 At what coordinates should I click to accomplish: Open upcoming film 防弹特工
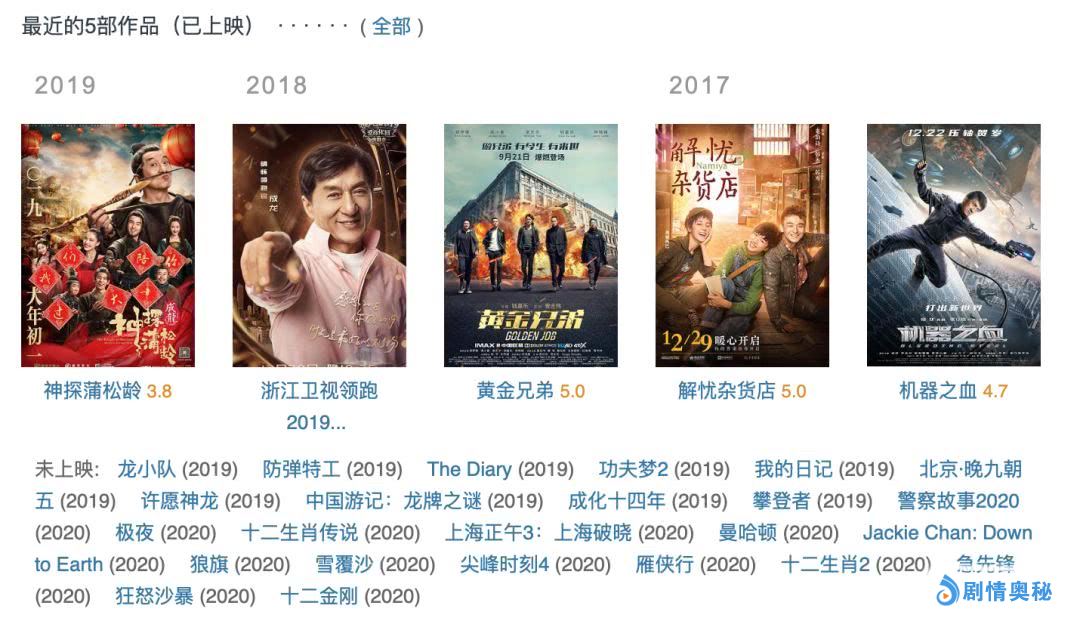coord(301,469)
